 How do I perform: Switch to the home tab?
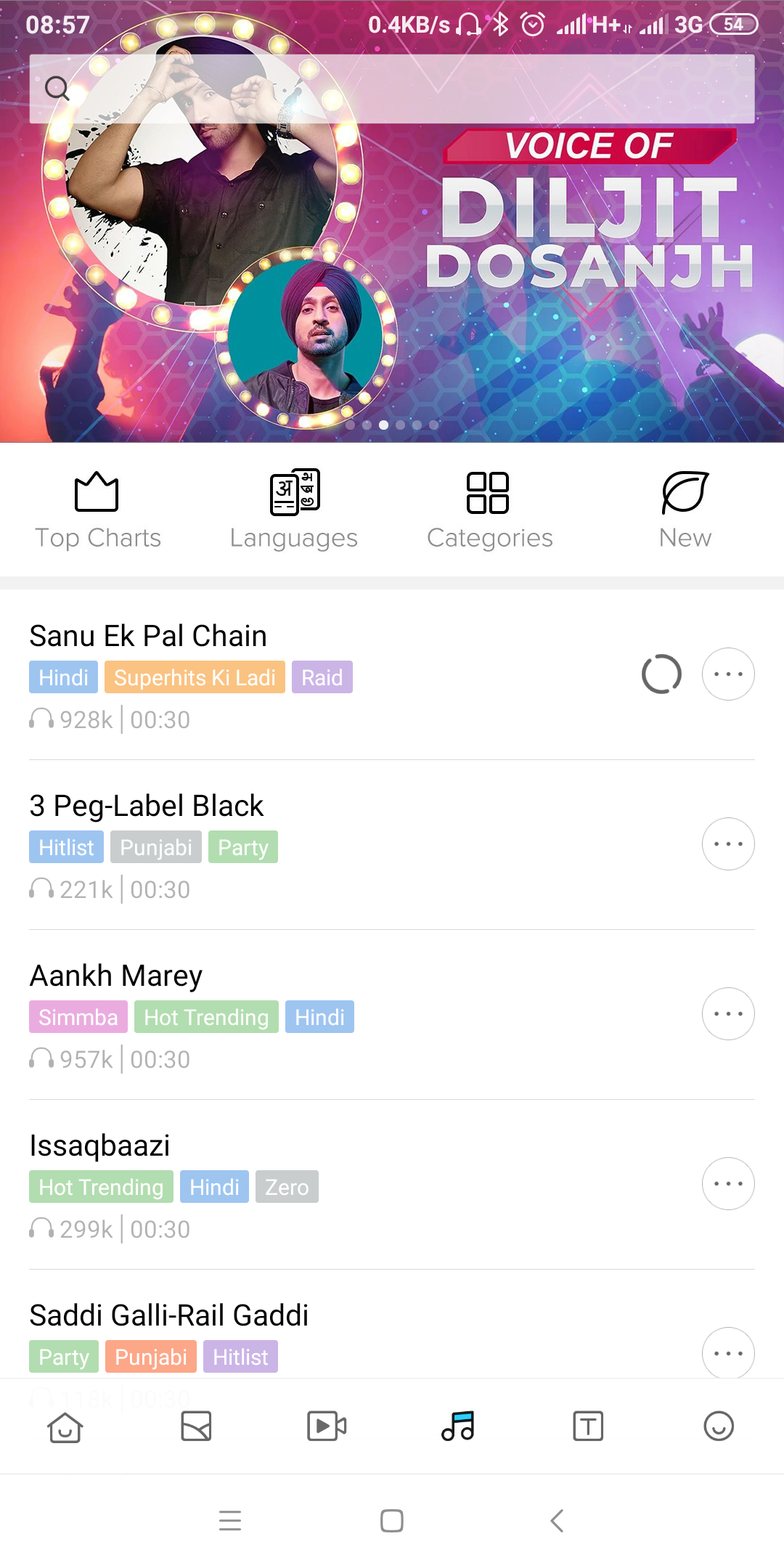click(x=65, y=1426)
